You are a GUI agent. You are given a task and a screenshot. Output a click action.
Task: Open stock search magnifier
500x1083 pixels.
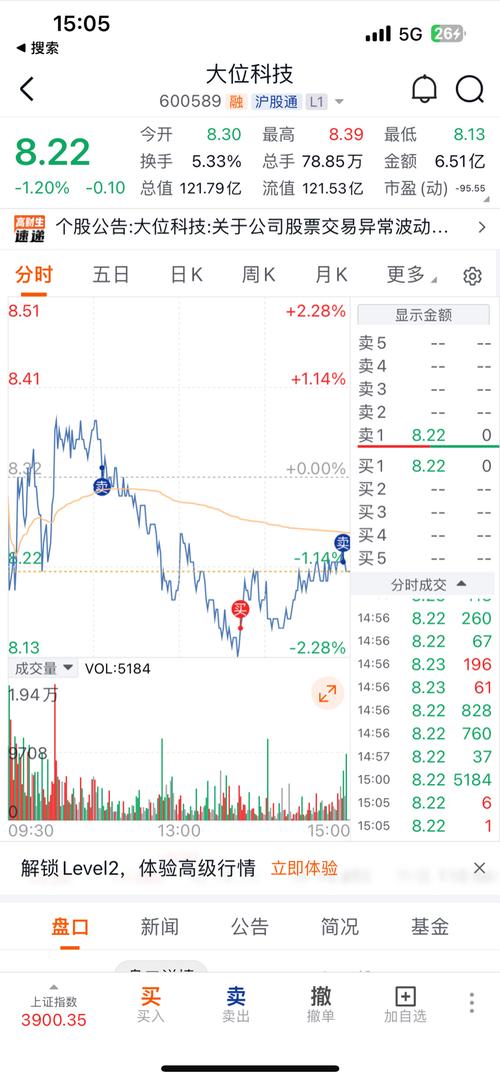470,89
